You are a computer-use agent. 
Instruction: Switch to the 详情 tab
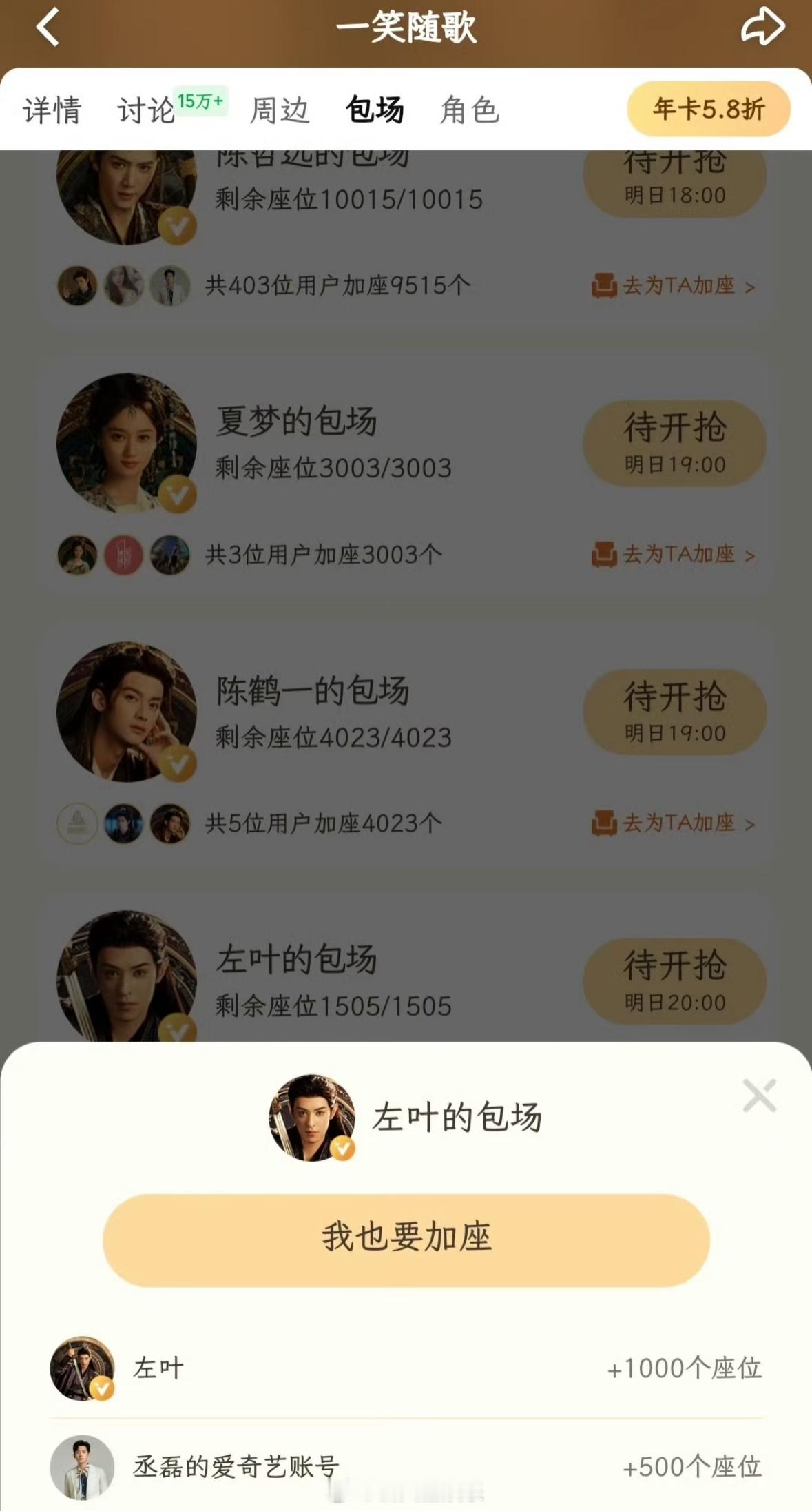pos(52,110)
